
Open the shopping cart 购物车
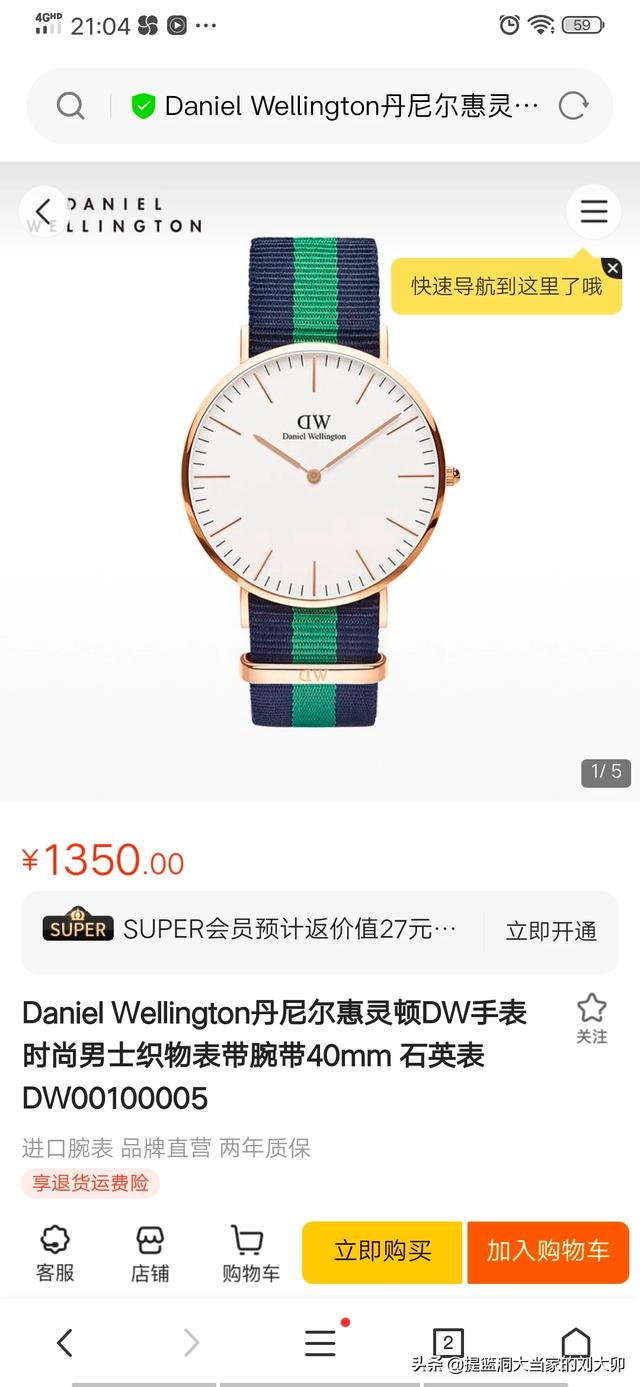click(x=250, y=1253)
